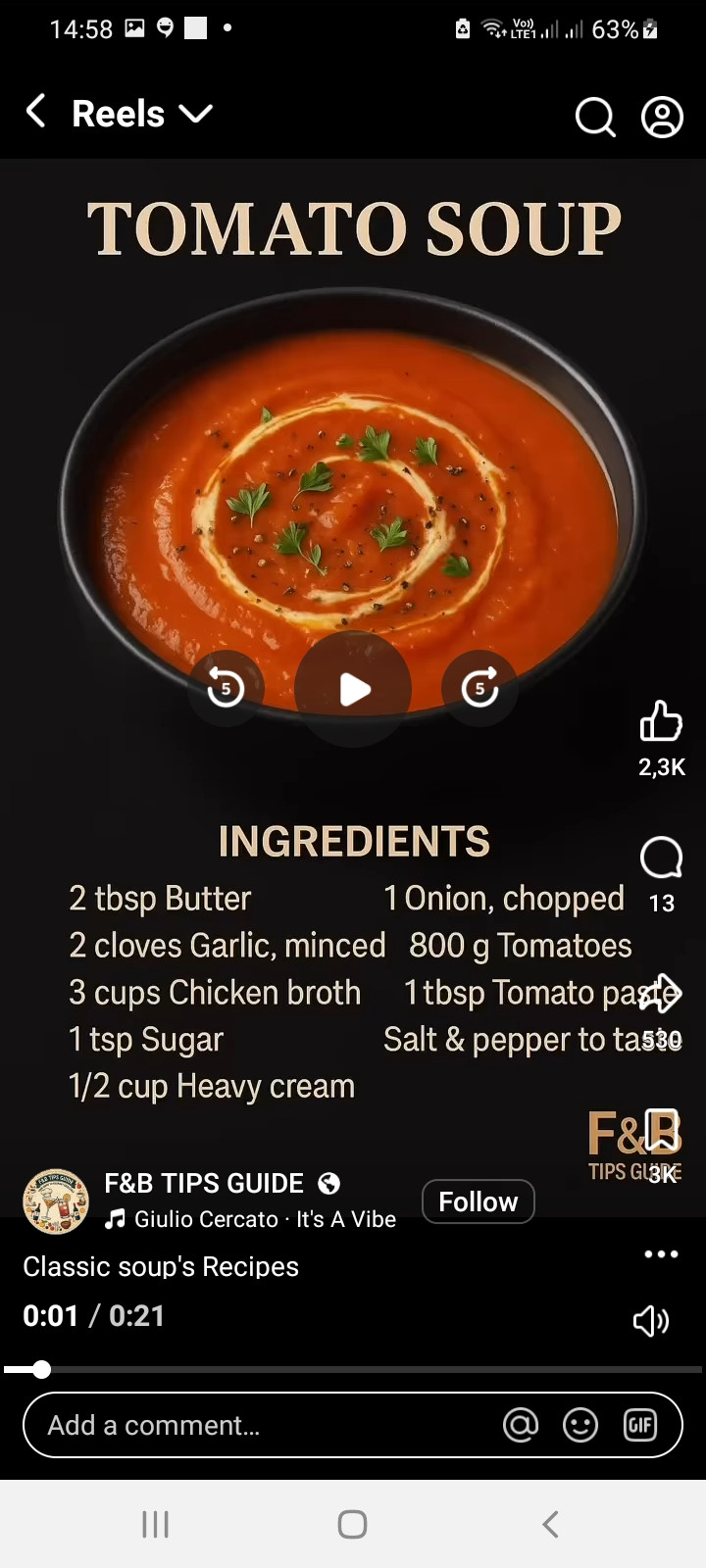Skip forward 5 seconds

pyautogui.click(x=479, y=688)
